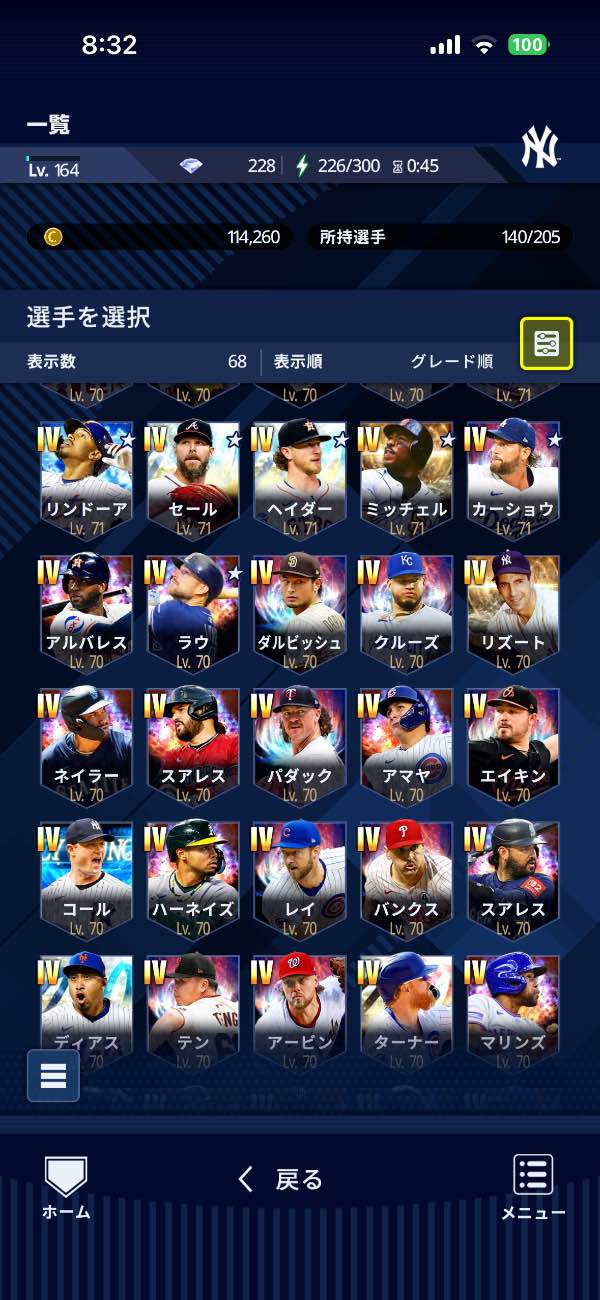
Task: Go to ホーム screen
Action: (66, 1187)
